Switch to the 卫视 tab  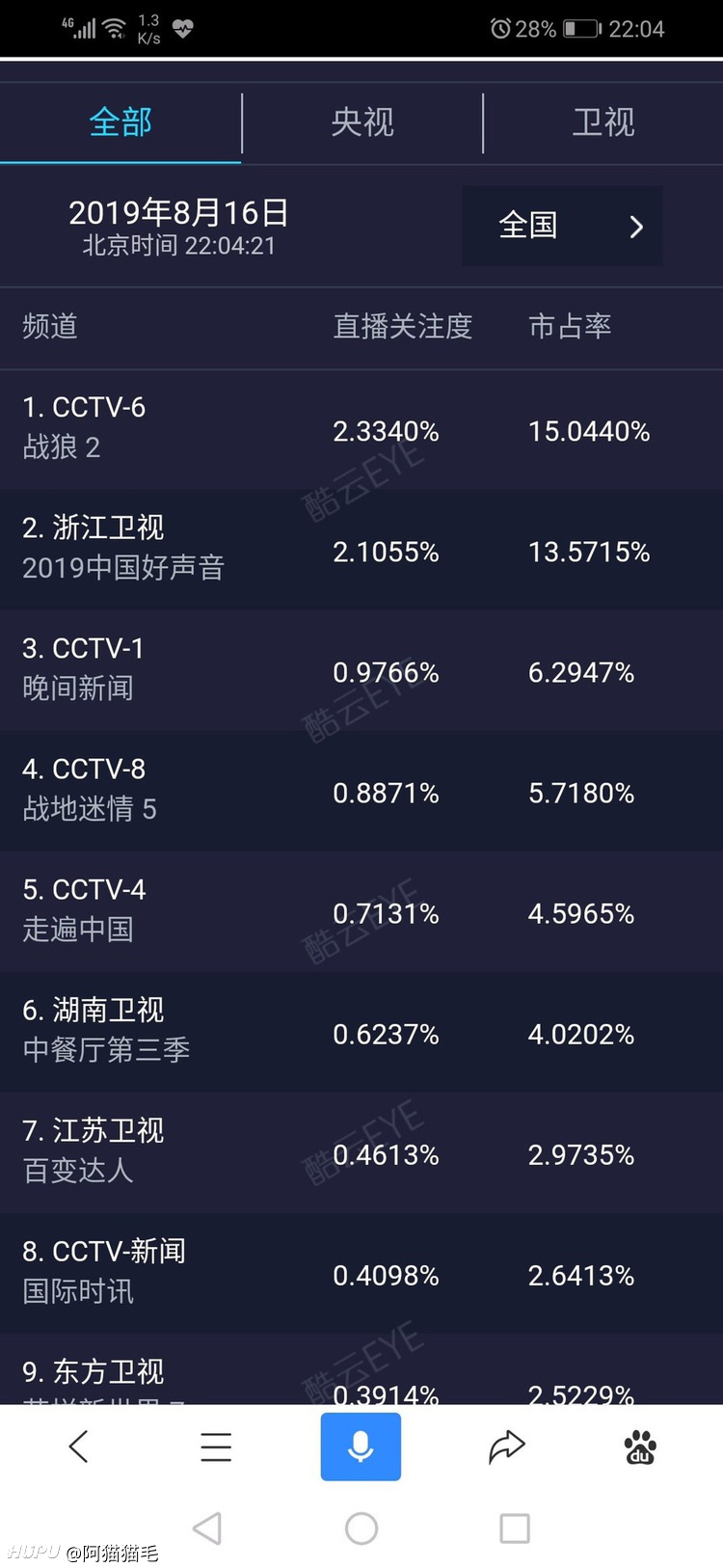tap(603, 122)
